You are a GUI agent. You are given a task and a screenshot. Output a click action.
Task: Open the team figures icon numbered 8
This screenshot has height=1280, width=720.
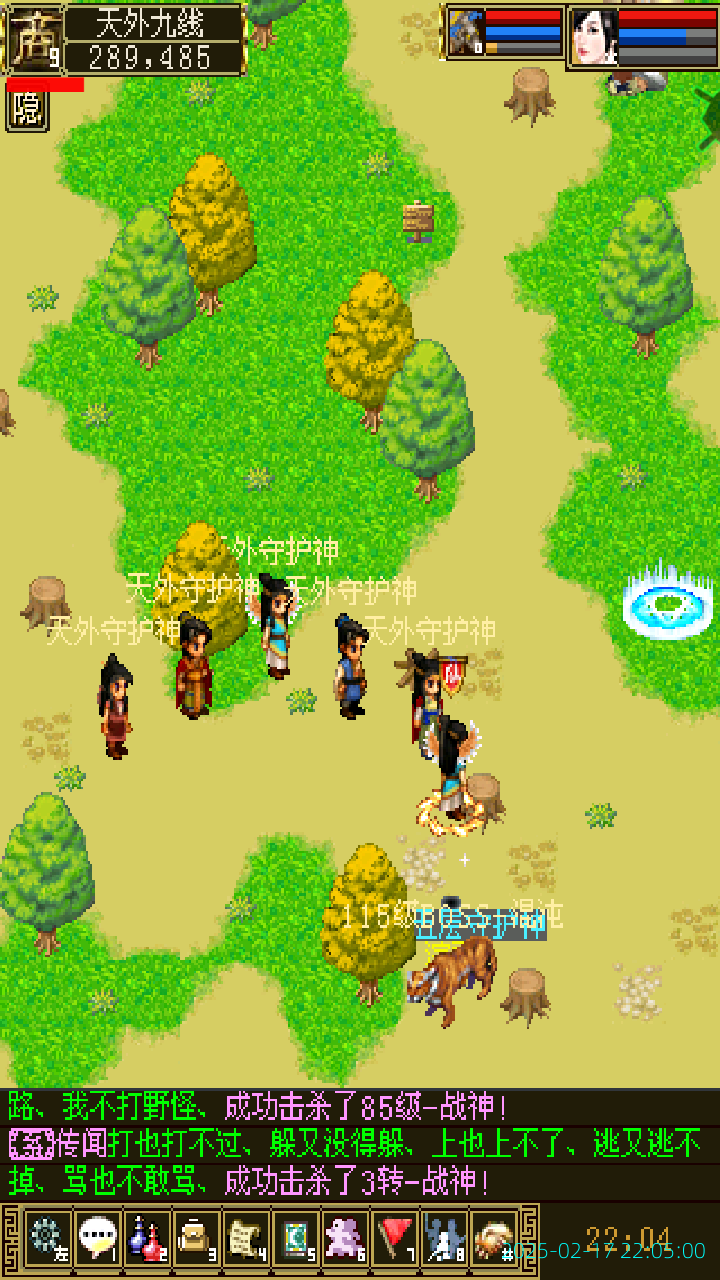[444, 1237]
